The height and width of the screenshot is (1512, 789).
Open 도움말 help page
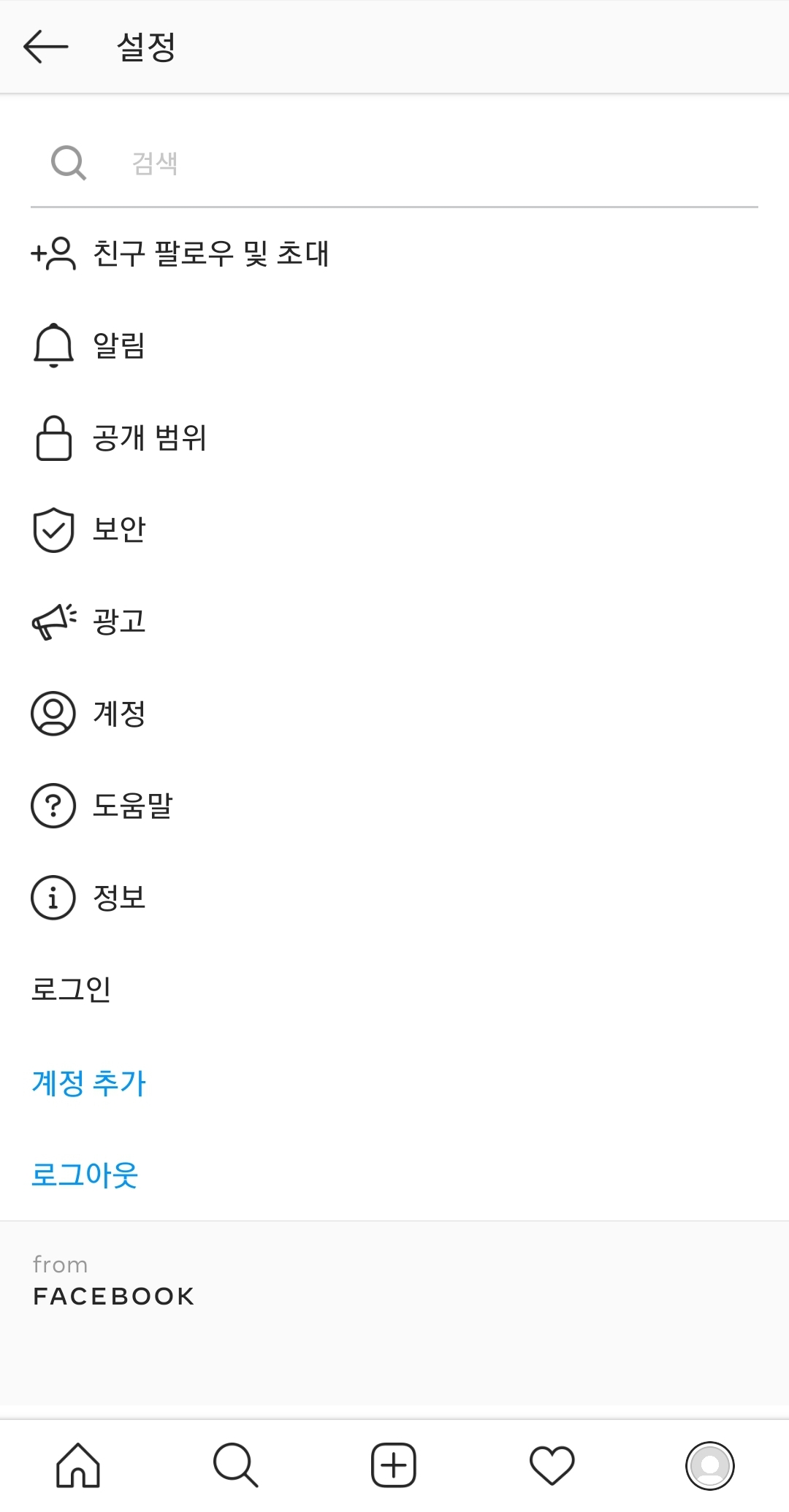[131, 806]
